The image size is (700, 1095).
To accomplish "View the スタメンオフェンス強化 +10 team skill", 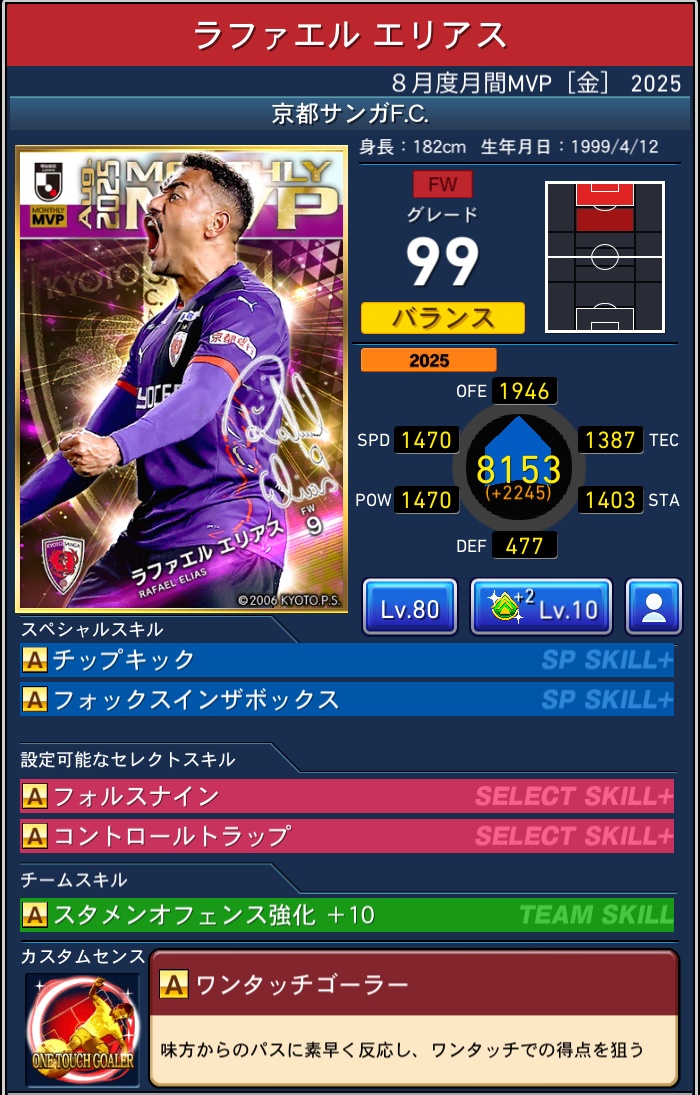I will [346, 914].
